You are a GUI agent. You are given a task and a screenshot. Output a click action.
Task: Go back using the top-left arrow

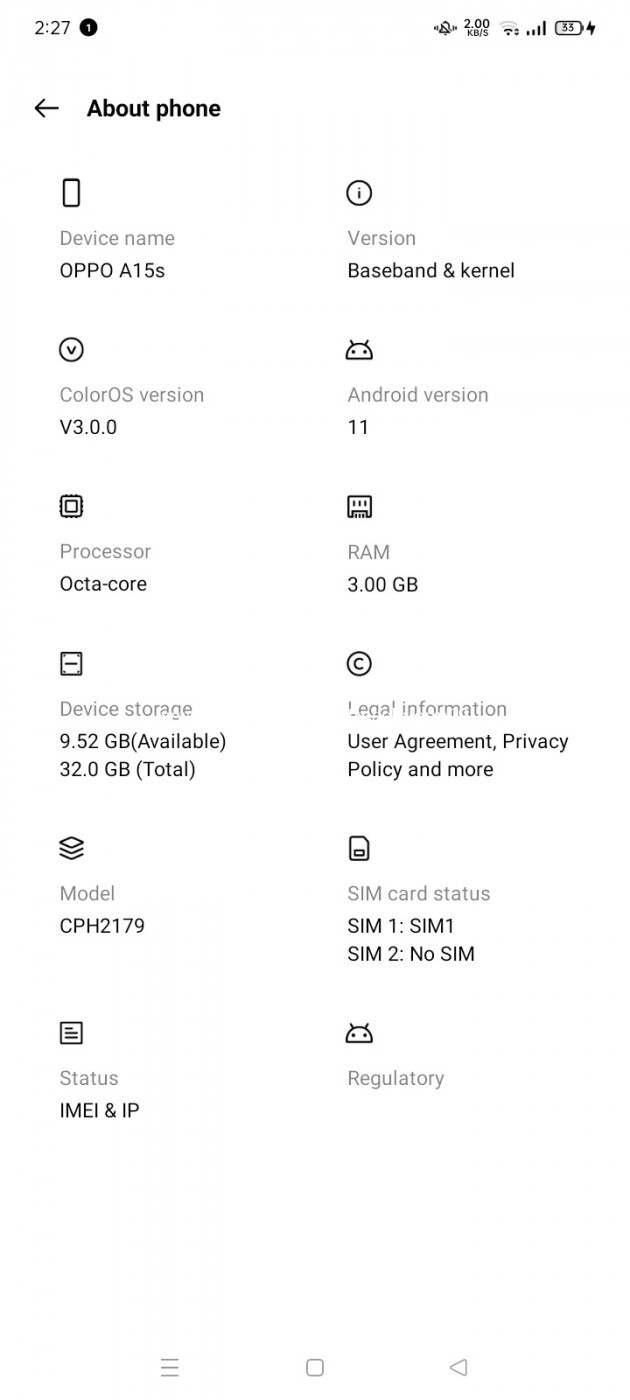(x=46, y=108)
